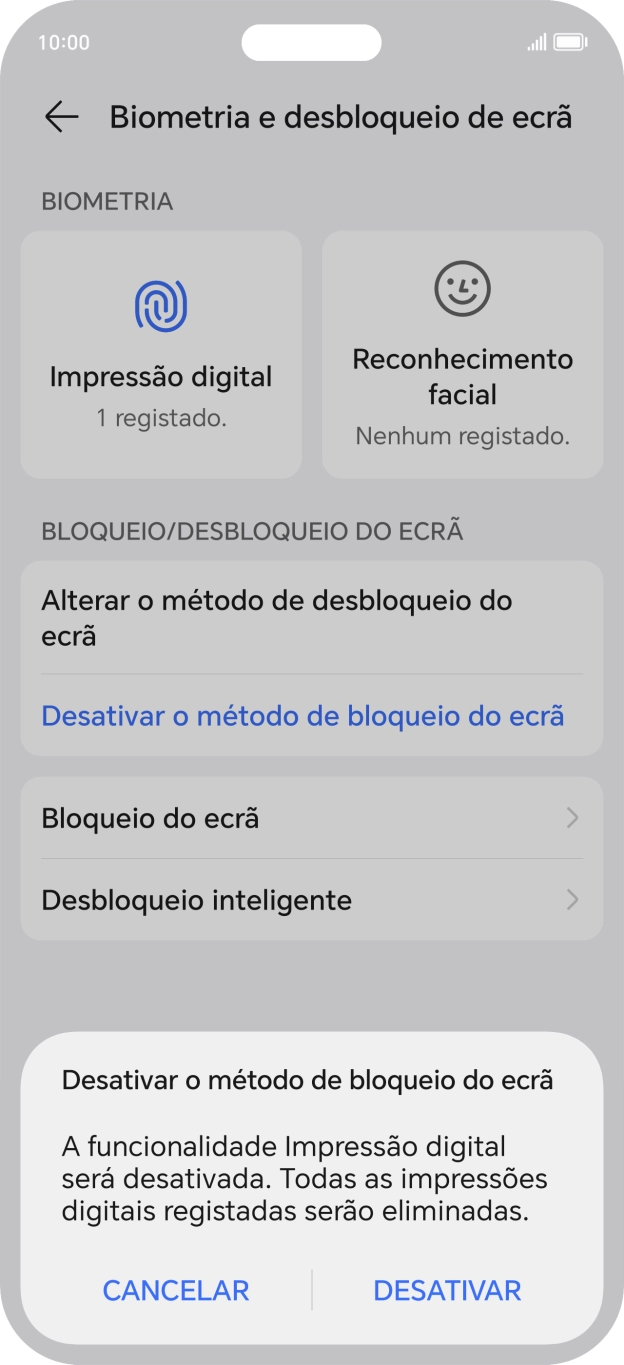This screenshot has height=1365, width=624.
Task: Tap the blue Desativar o método de bloqueio link
Action: 303,716
